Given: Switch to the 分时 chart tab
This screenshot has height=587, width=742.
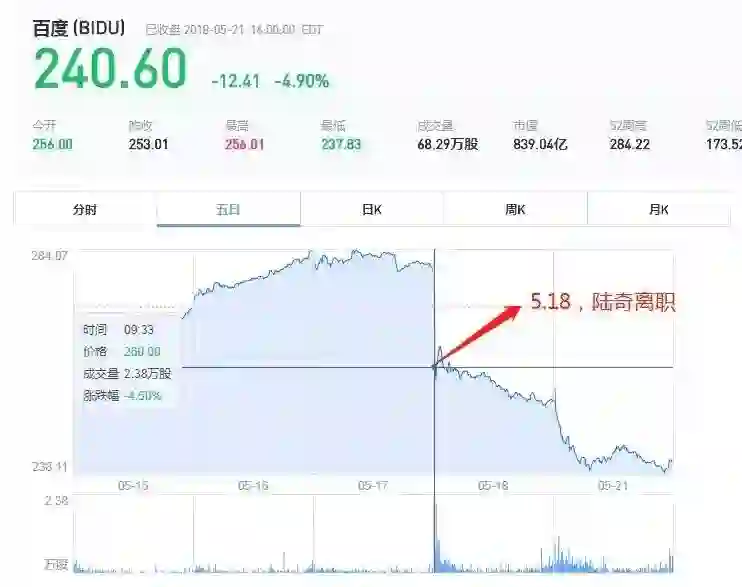Looking at the screenshot, I should tap(85, 210).
